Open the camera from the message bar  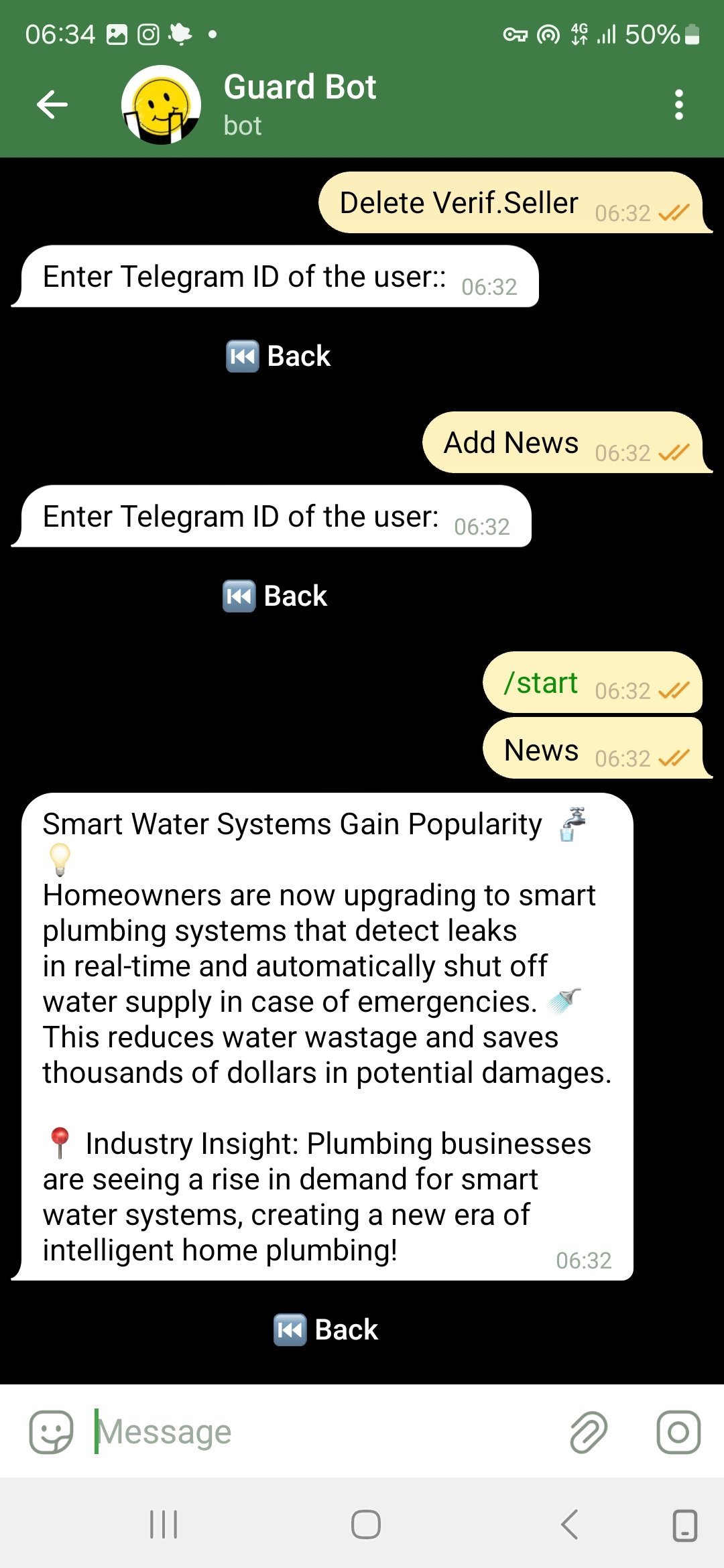point(678,1432)
